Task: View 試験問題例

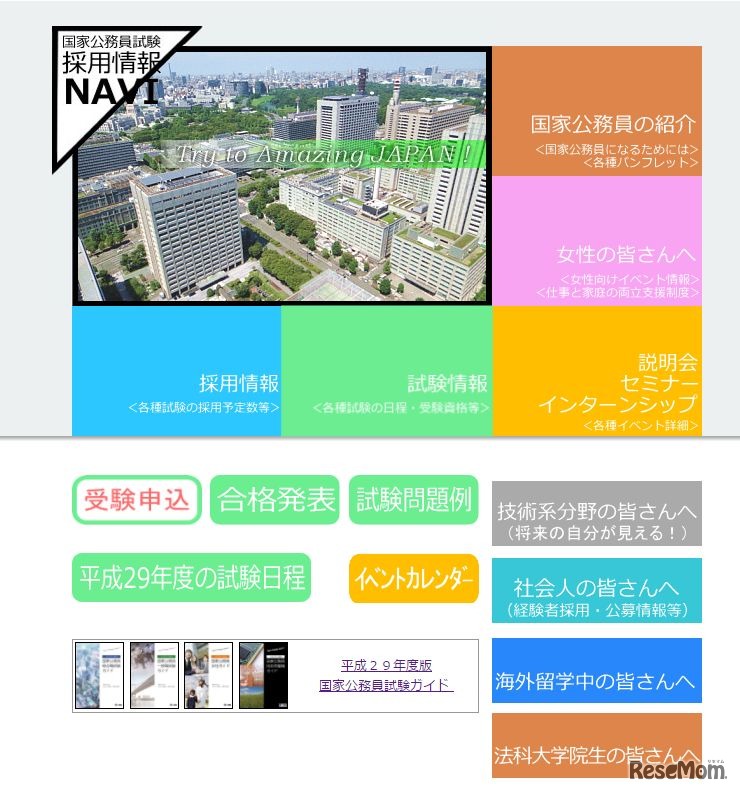Action: (413, 499)
